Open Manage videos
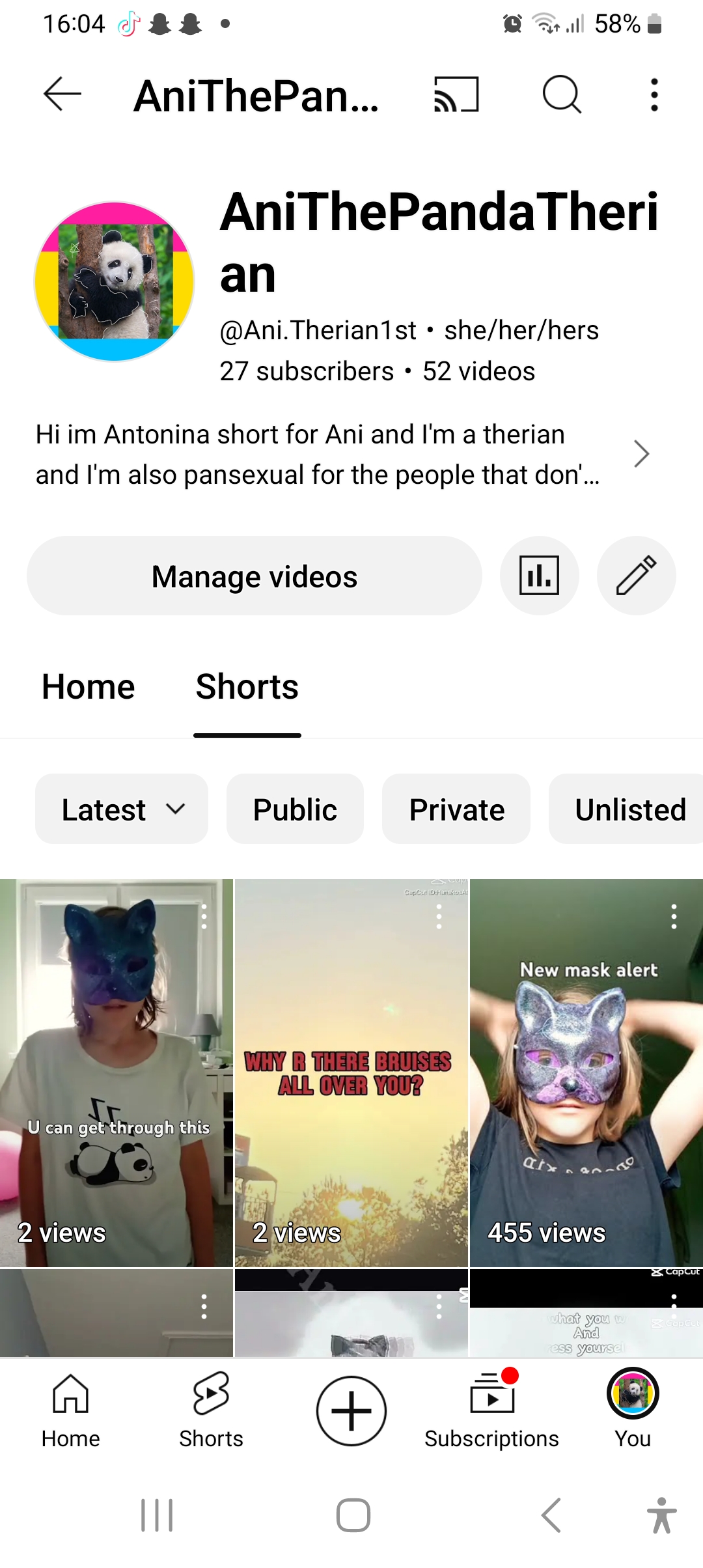 (x=255, y=576)
